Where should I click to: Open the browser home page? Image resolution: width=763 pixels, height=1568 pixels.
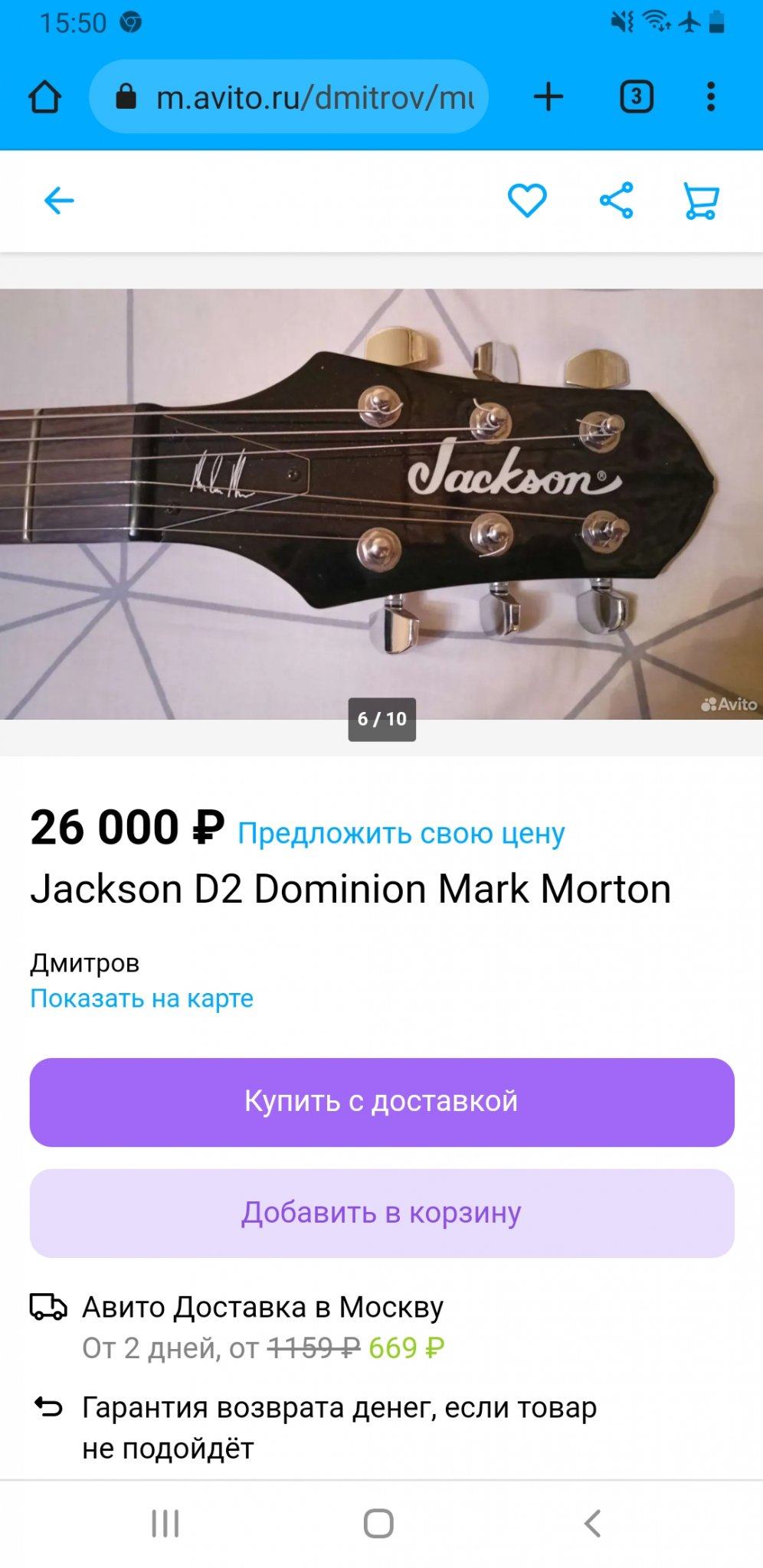(44, 97)
